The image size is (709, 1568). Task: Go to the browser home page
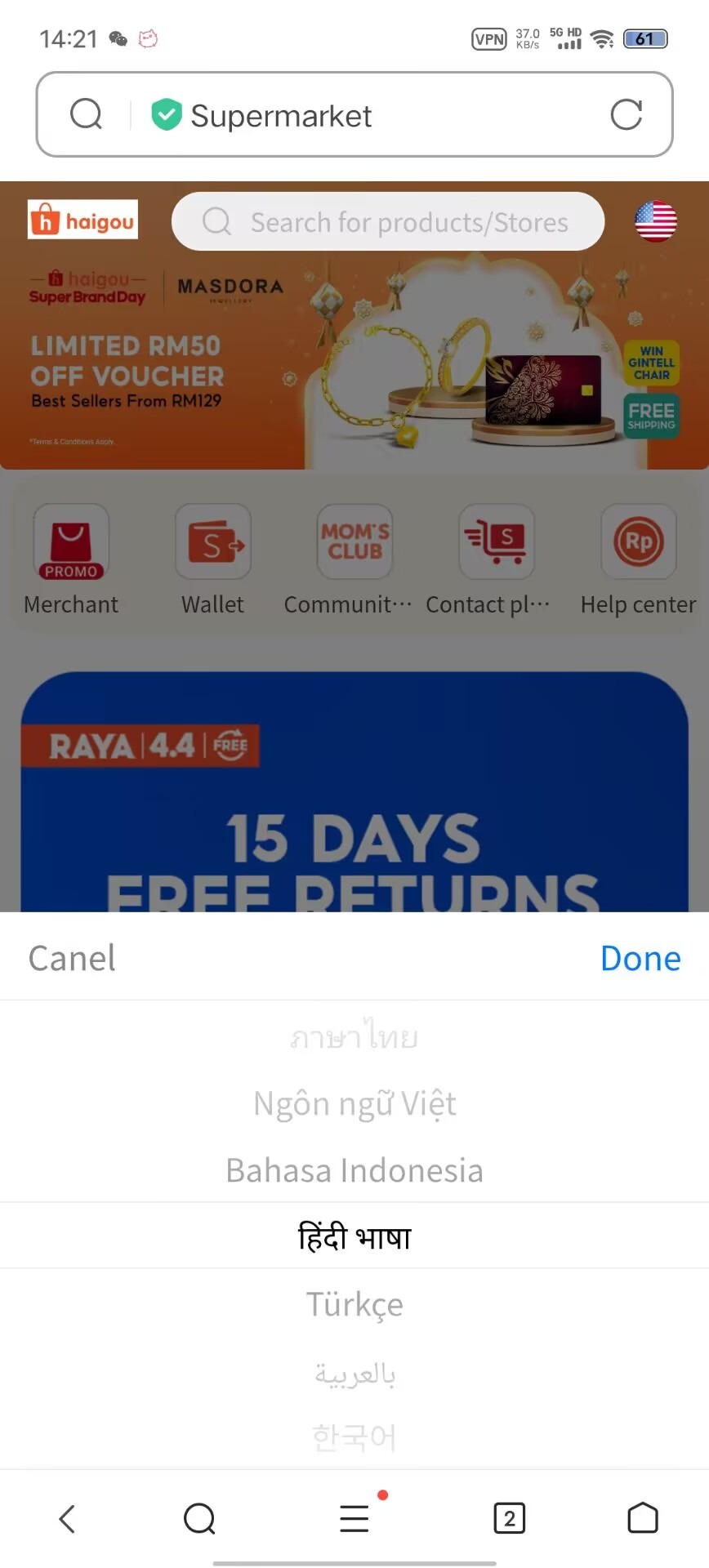coord(642,1519)
